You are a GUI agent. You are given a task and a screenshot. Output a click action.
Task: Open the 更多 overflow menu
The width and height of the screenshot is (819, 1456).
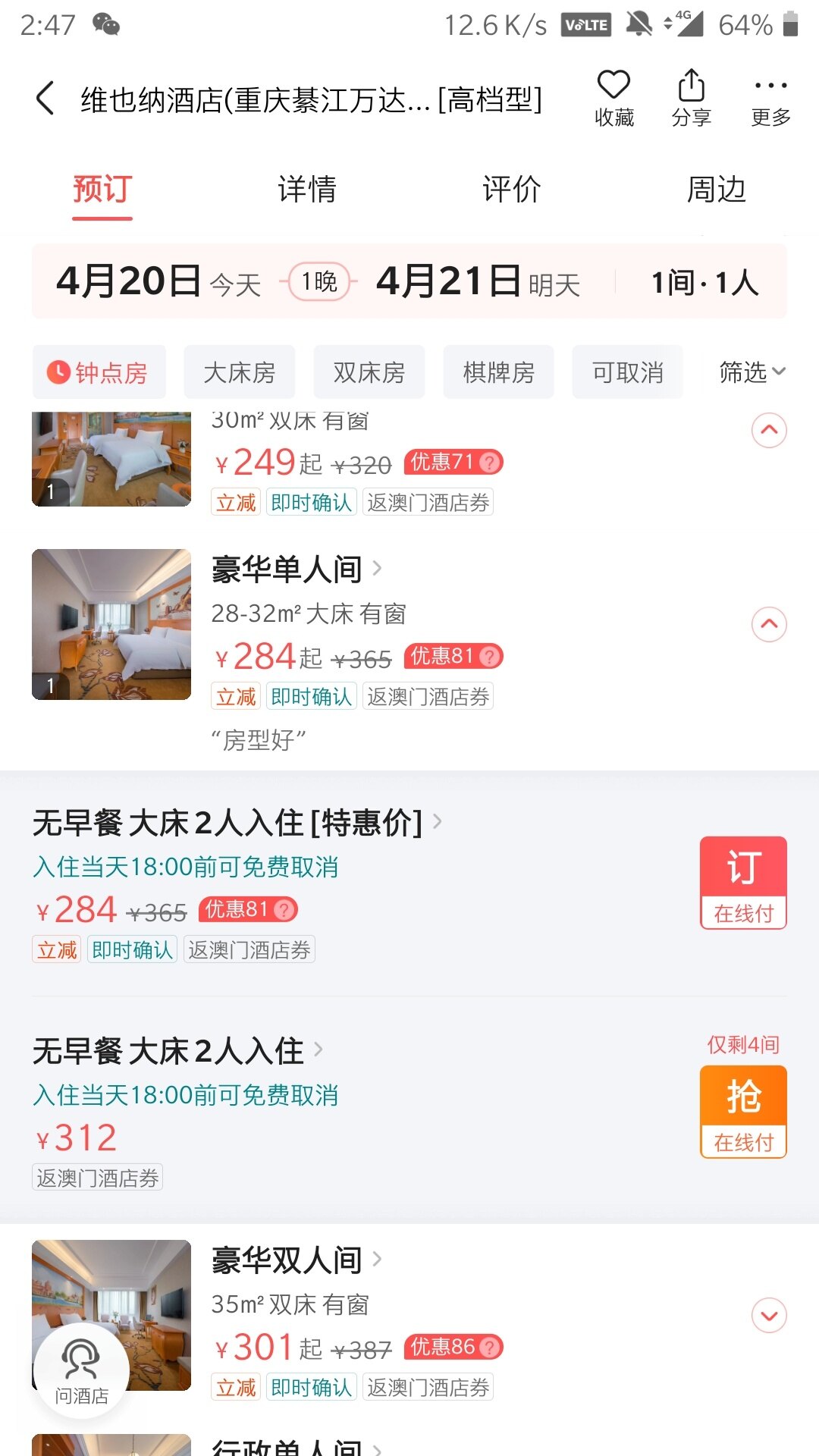coord(770,97)
